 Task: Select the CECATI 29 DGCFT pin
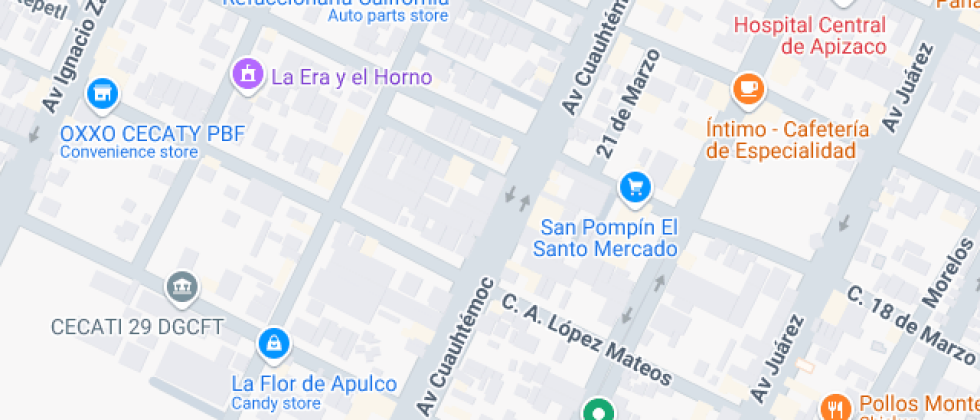point(181,288)
